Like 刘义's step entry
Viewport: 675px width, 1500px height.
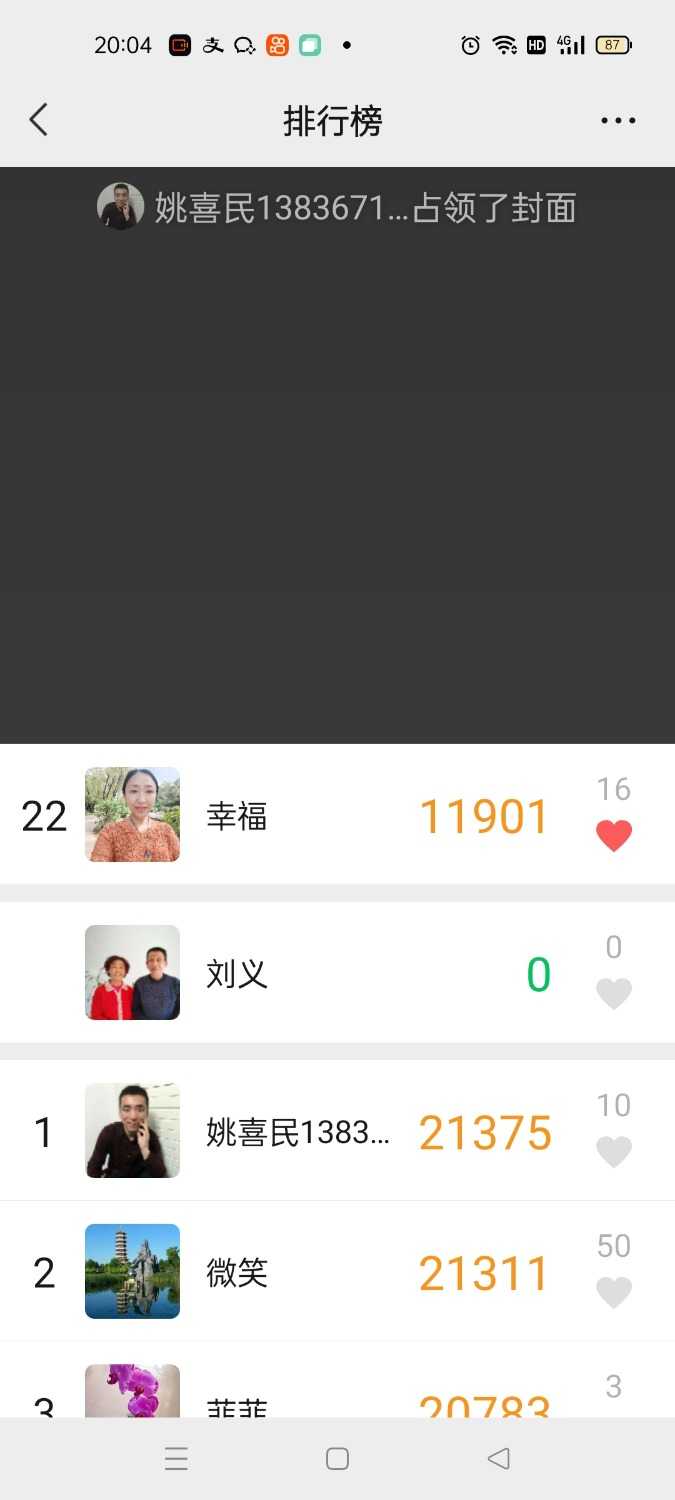coord(613,993)
